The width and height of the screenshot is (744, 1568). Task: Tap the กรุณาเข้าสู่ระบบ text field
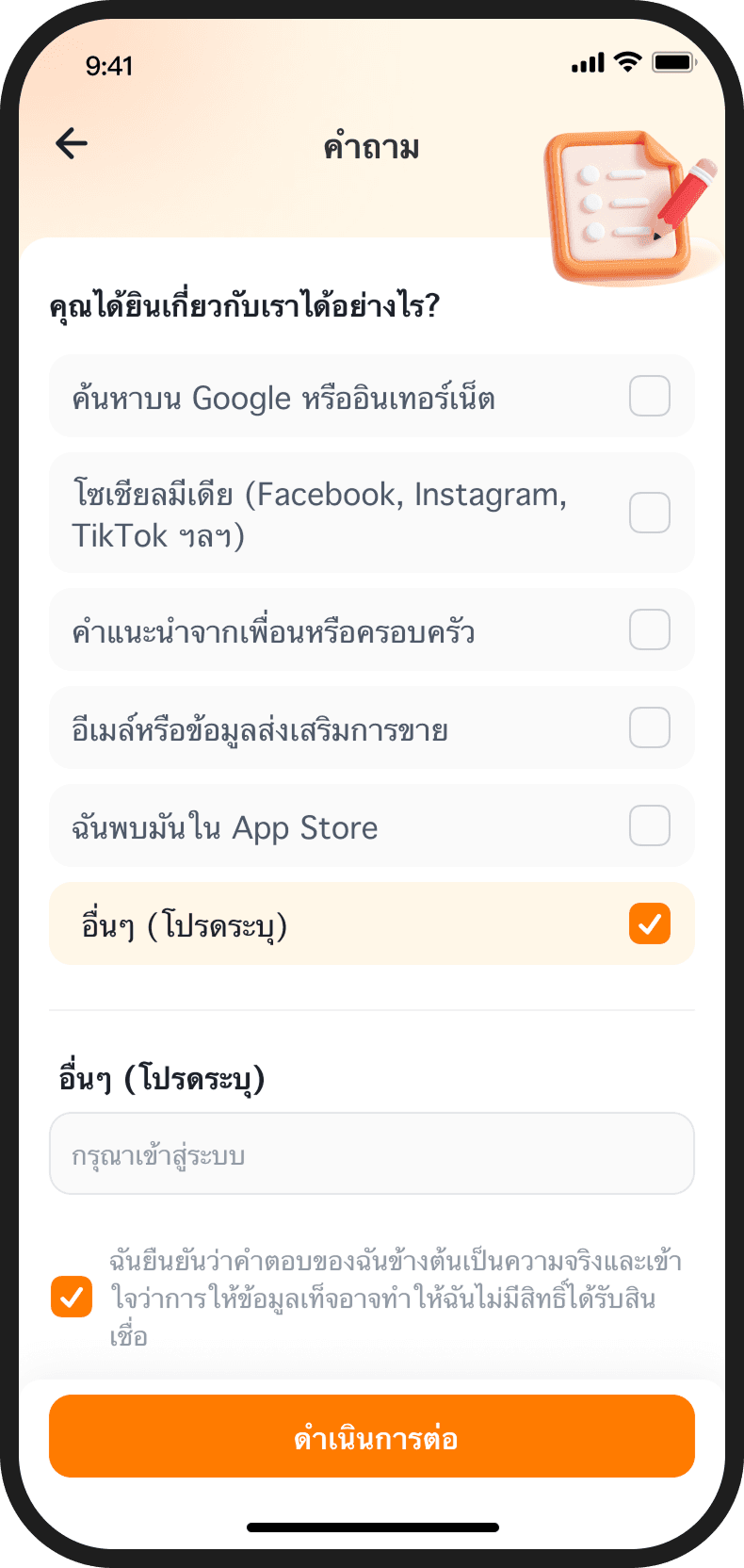[x=371, y=1153]
